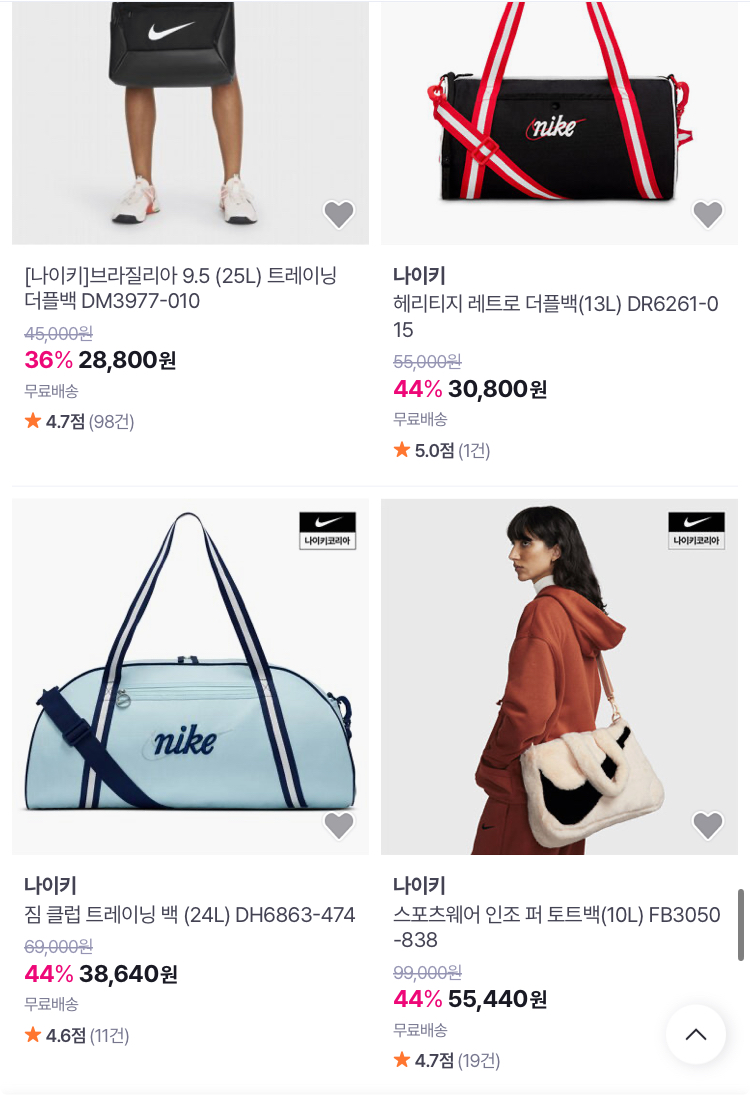Tap the scroll-to-top arrow button

click(696, 1034)
